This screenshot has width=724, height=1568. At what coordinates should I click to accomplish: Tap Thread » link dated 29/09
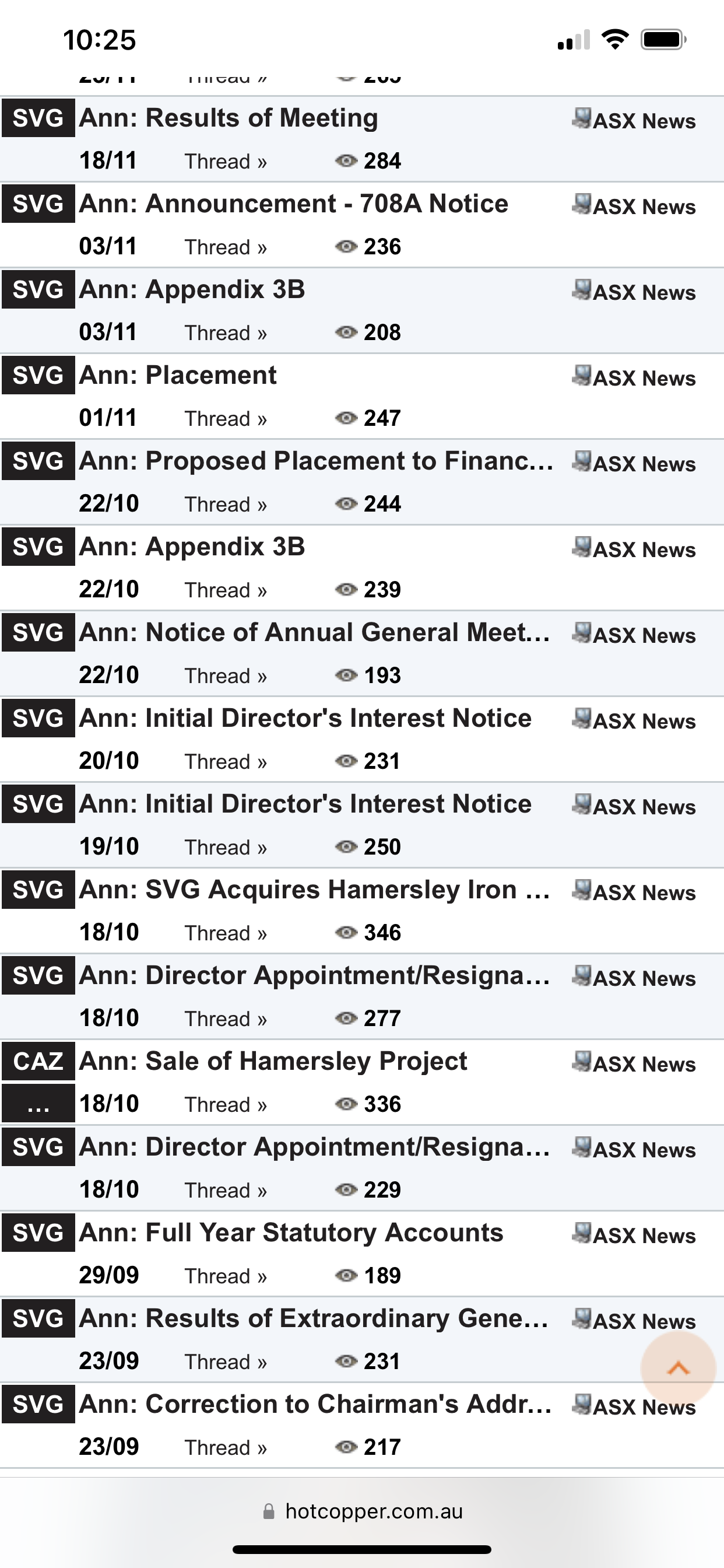click(x=226, y=1276)
